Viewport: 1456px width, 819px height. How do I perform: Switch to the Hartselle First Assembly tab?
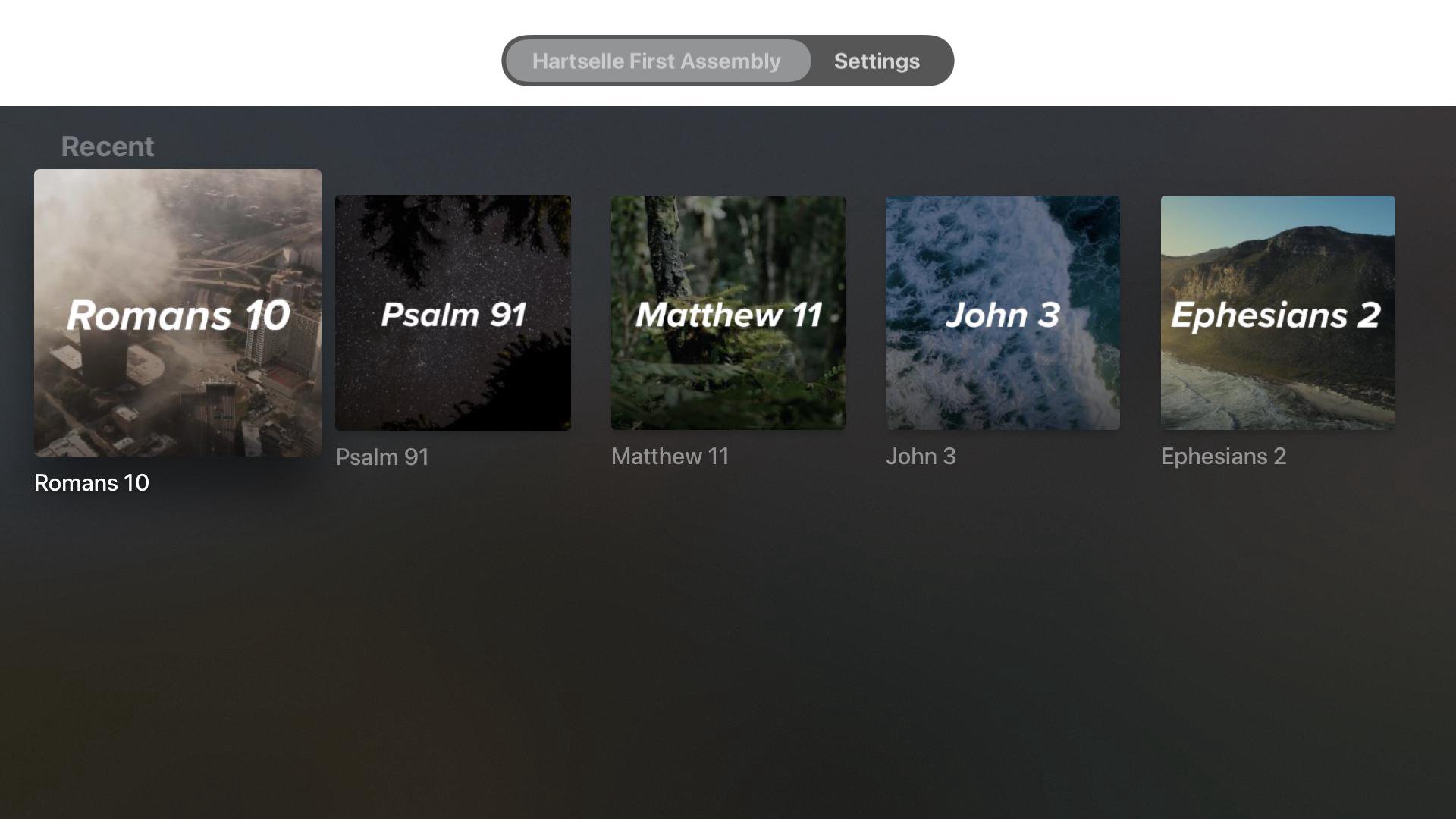tap(657, 61)
